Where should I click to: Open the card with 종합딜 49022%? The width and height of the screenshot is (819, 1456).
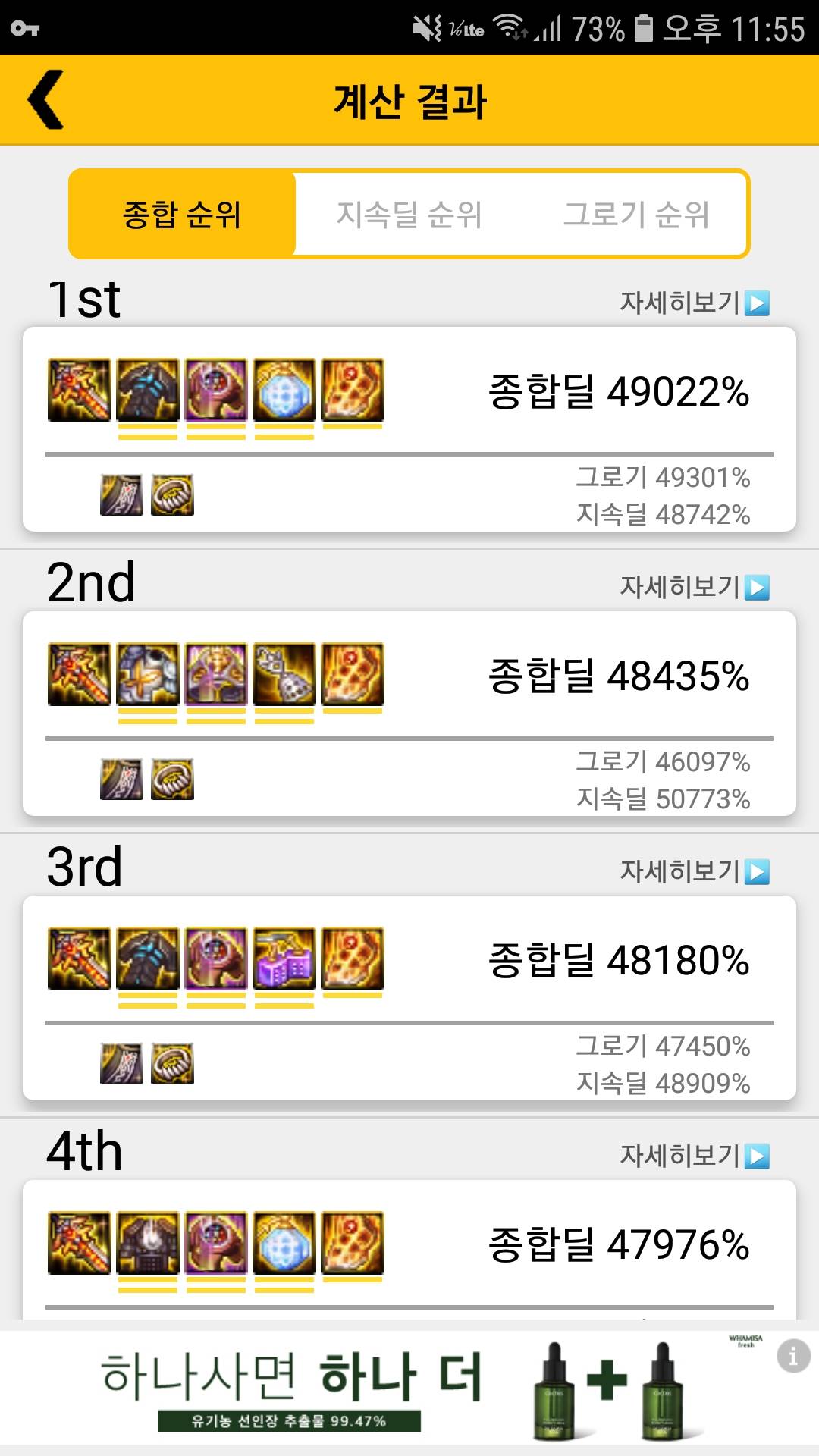(x=409, y=429)
